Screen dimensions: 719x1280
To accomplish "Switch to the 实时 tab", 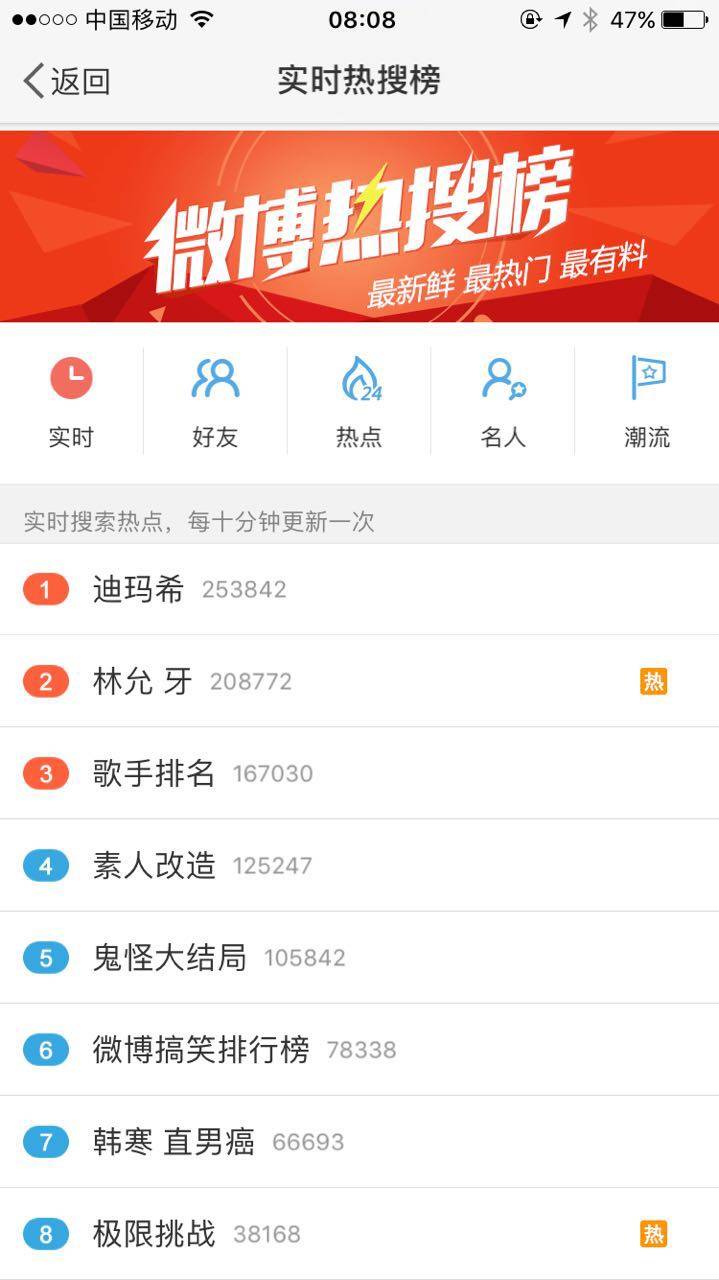I will (71, 402).
